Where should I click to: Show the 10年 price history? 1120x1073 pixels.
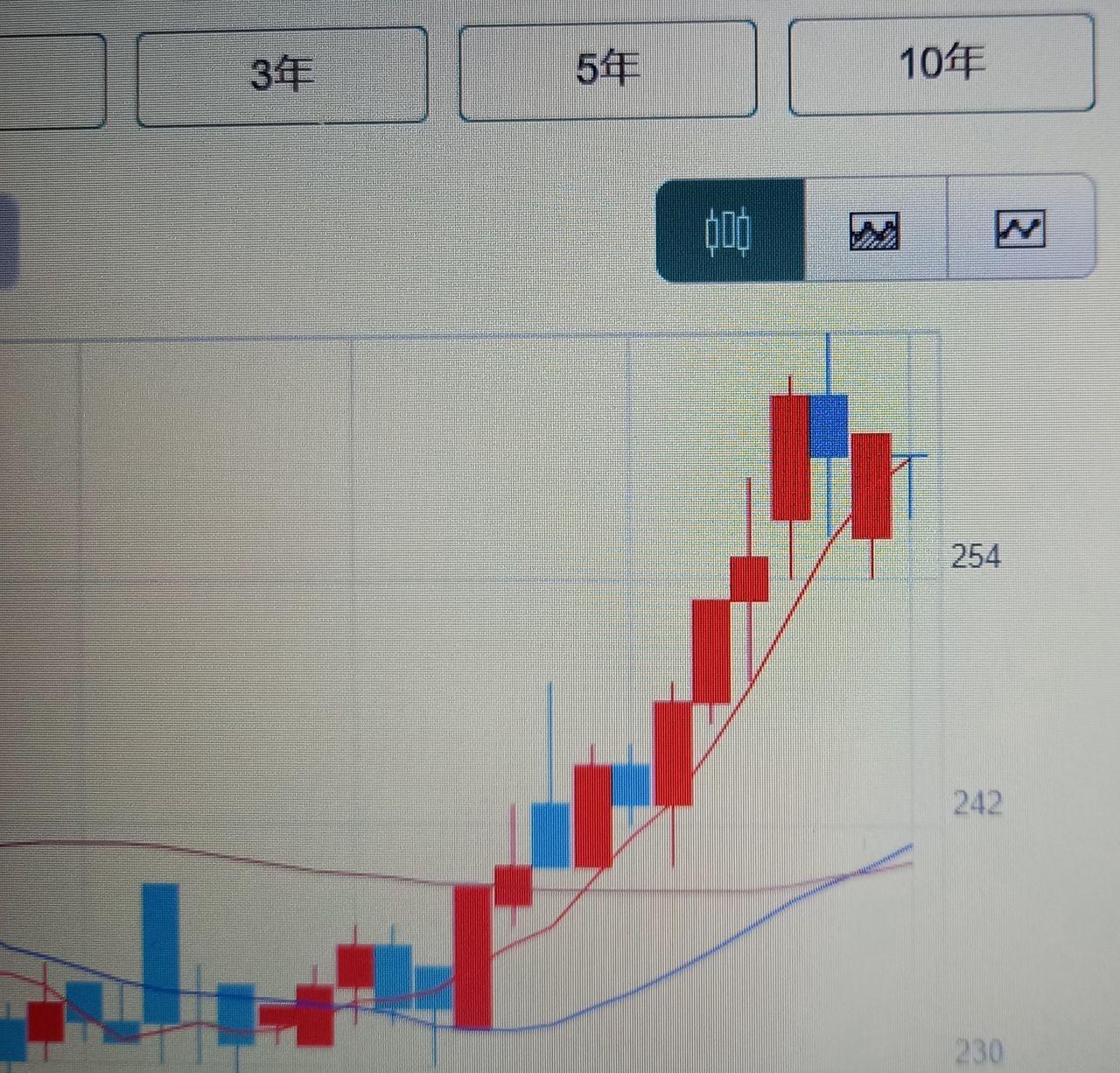(x=941, y=64)
